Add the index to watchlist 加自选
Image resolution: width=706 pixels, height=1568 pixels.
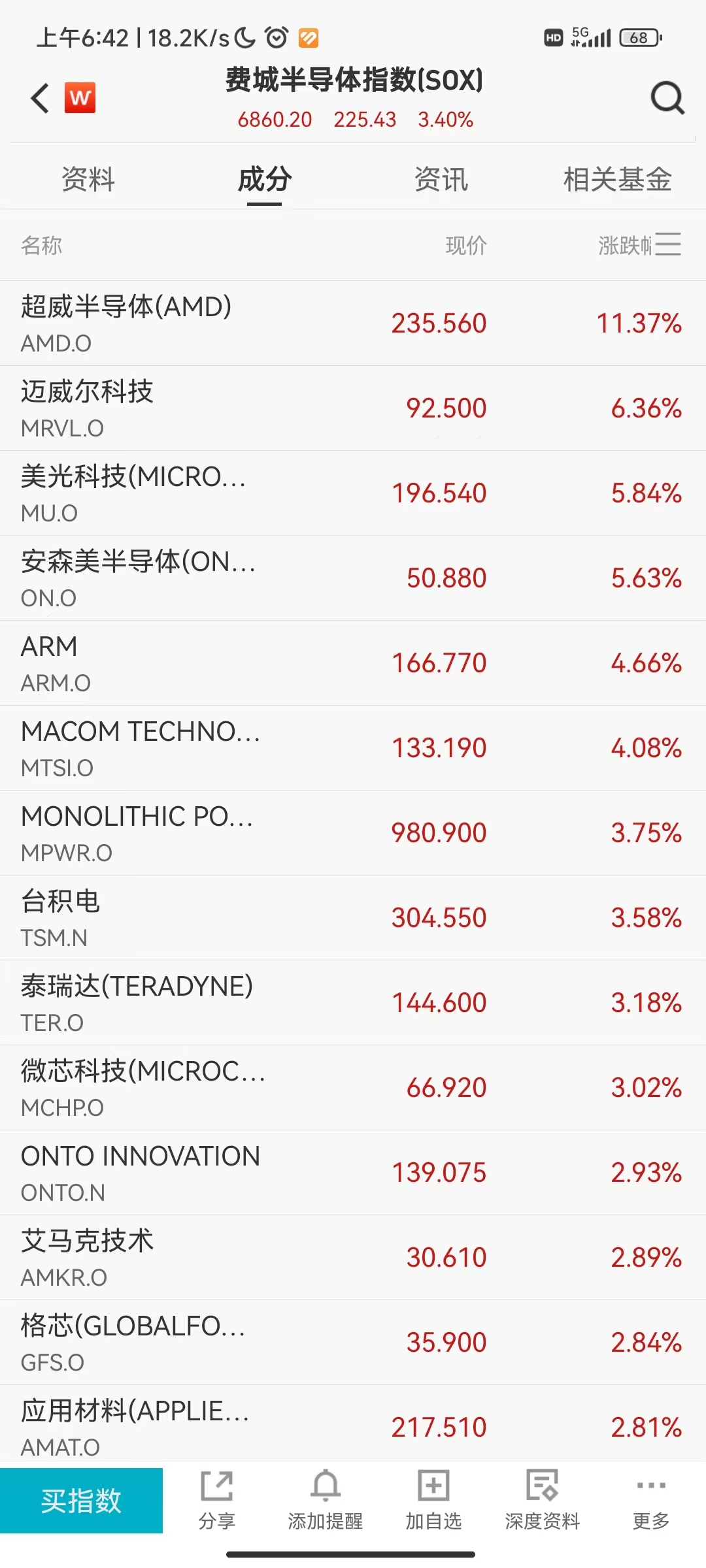pos(433,1501)
